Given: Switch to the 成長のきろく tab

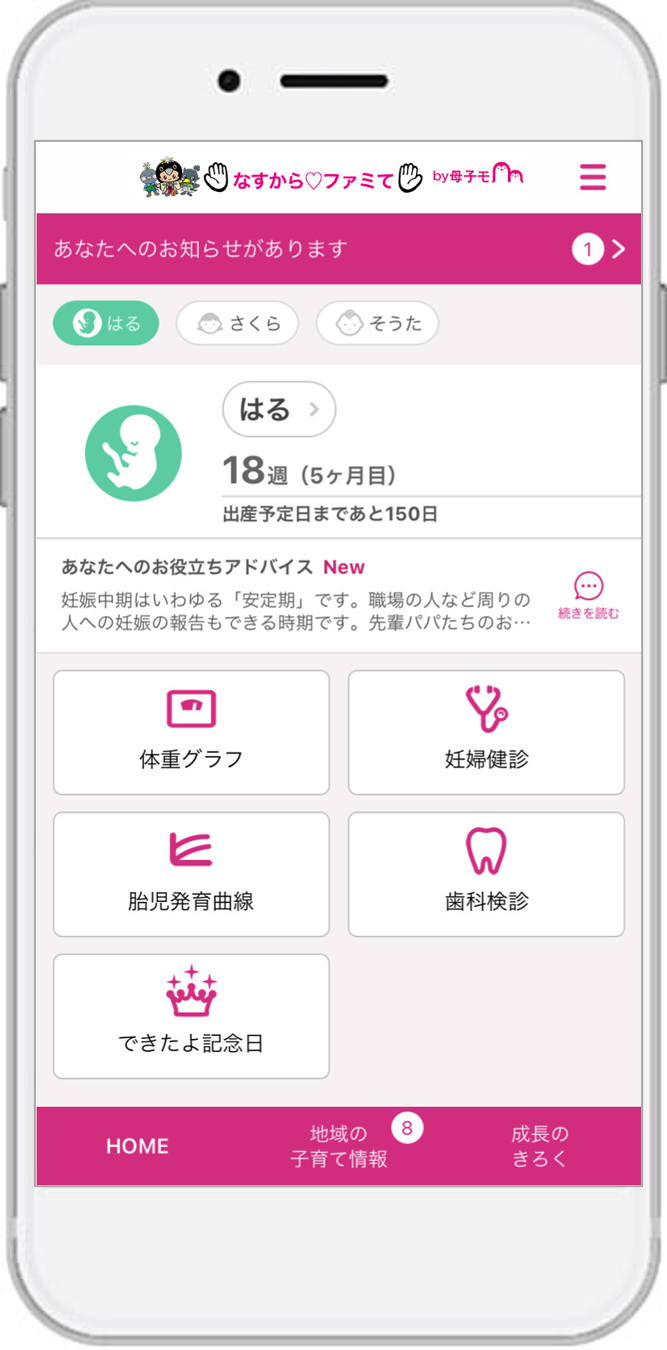Looking at the screenshot, I should click(540, 1146).
